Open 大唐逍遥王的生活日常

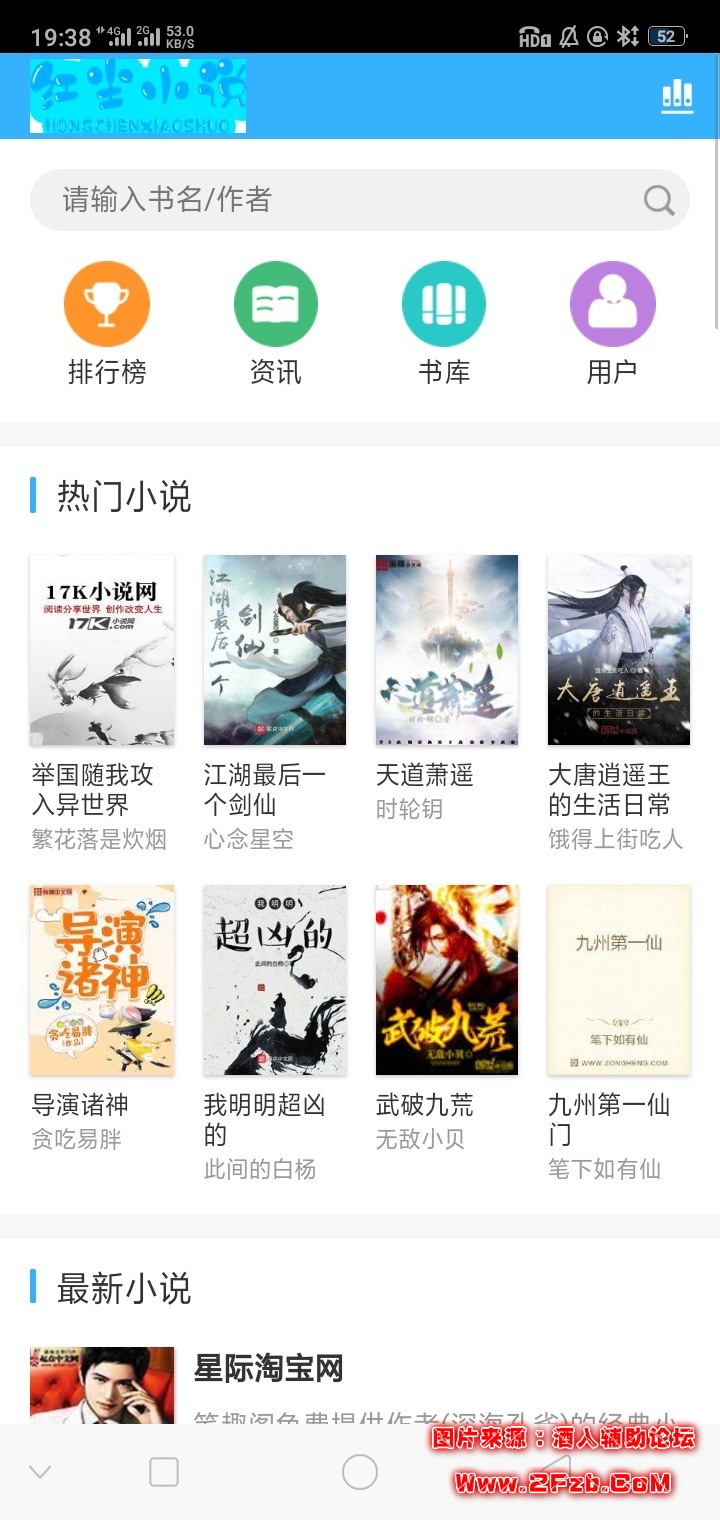tap(618, 650)
